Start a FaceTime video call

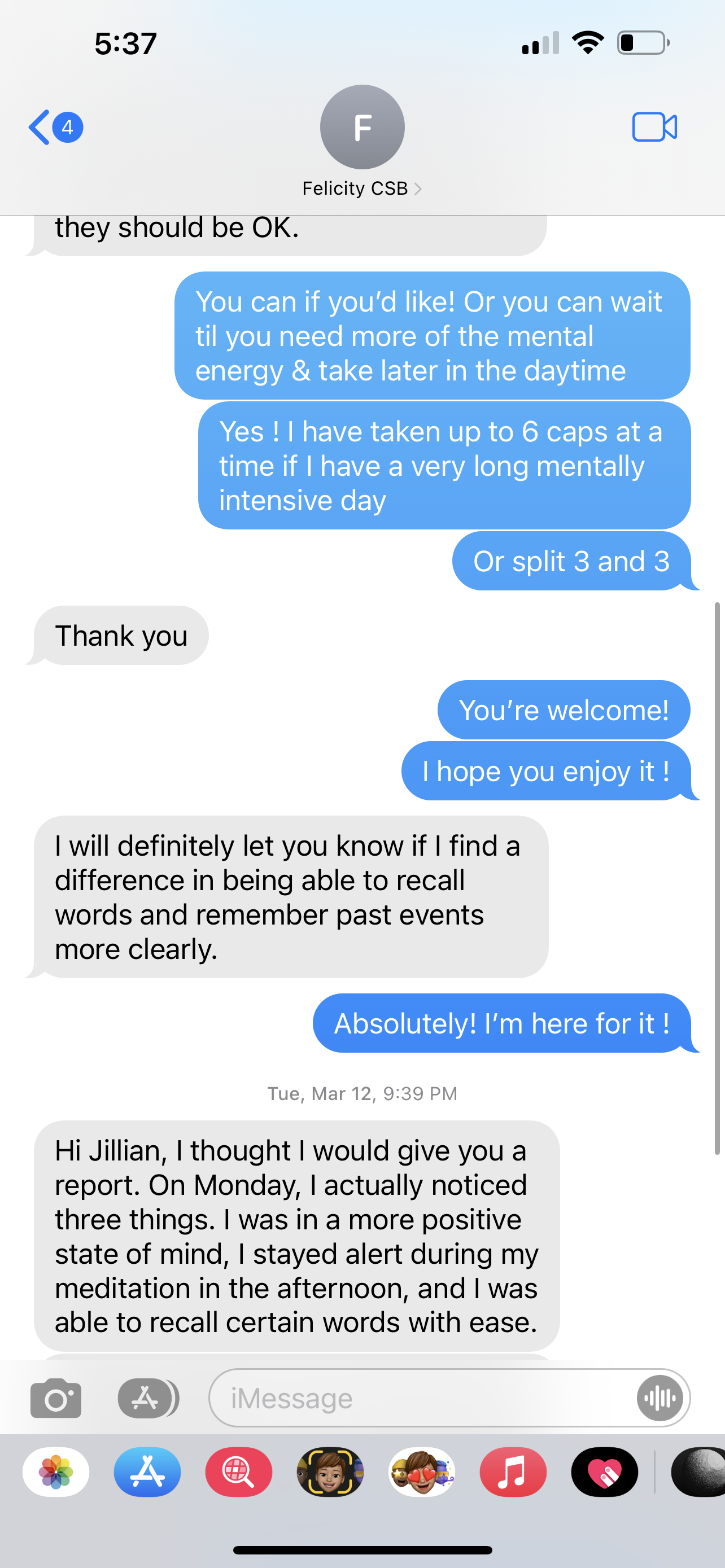point(654,127)
